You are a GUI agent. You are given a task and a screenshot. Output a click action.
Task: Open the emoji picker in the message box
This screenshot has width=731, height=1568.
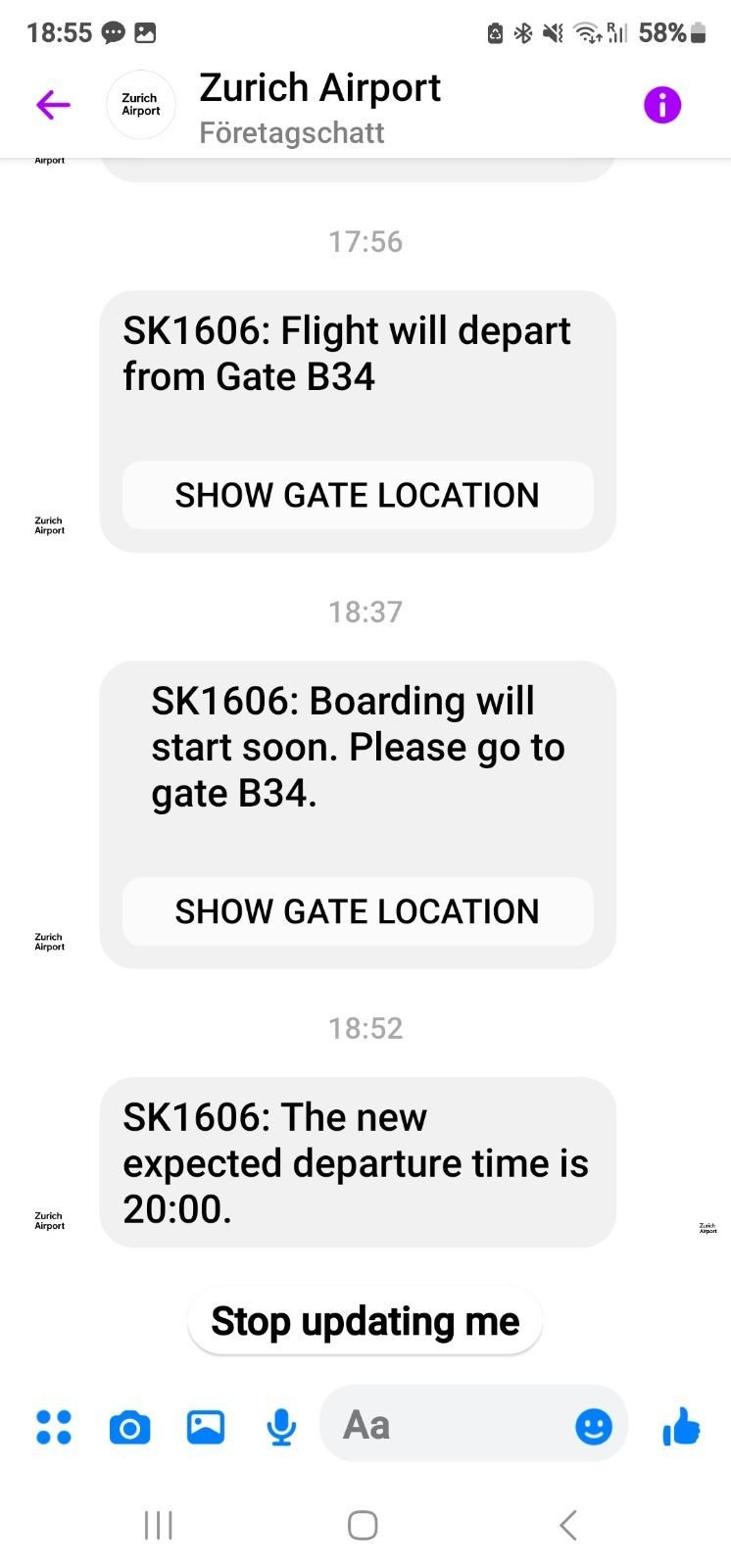[x=594, y=1427]
